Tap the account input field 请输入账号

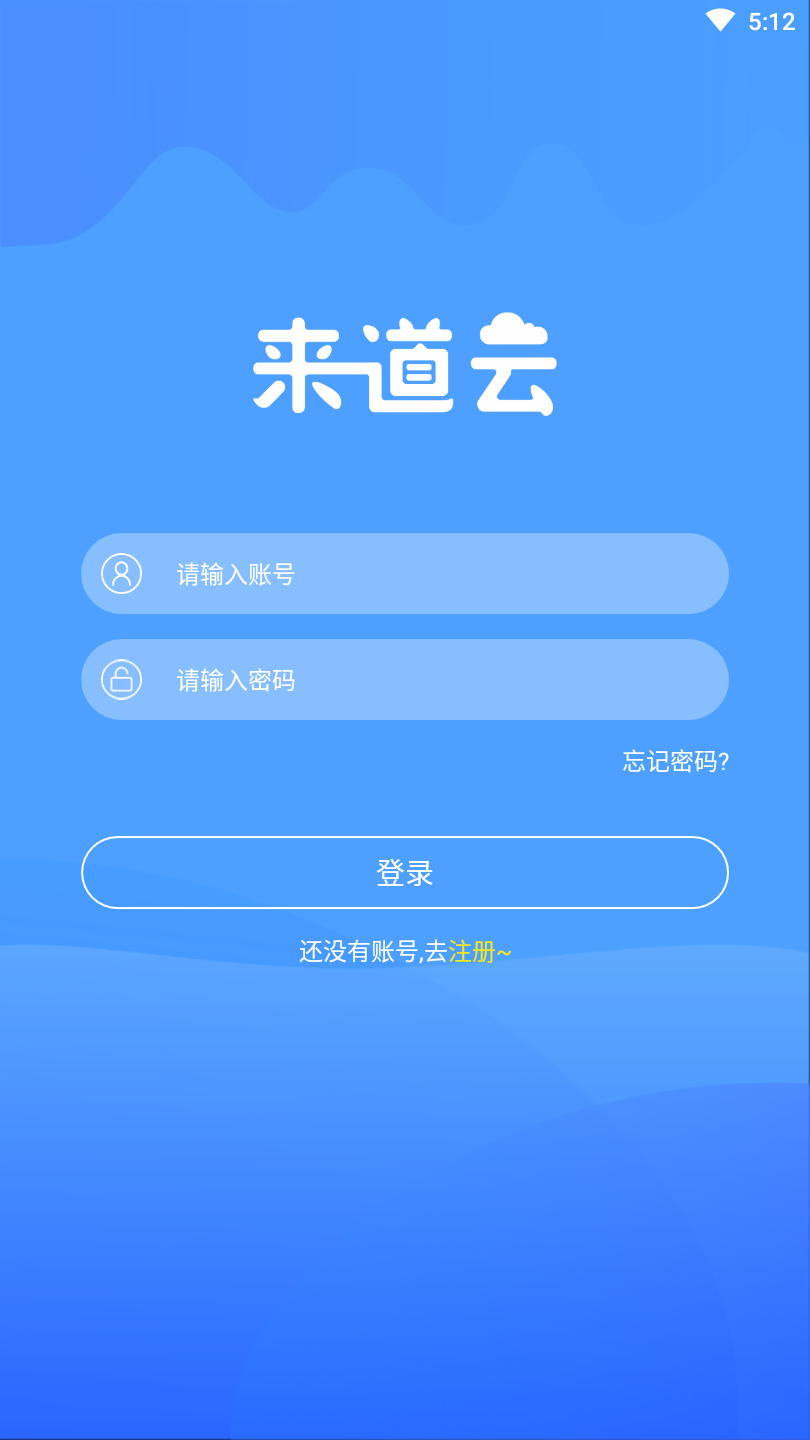point(430,574)
